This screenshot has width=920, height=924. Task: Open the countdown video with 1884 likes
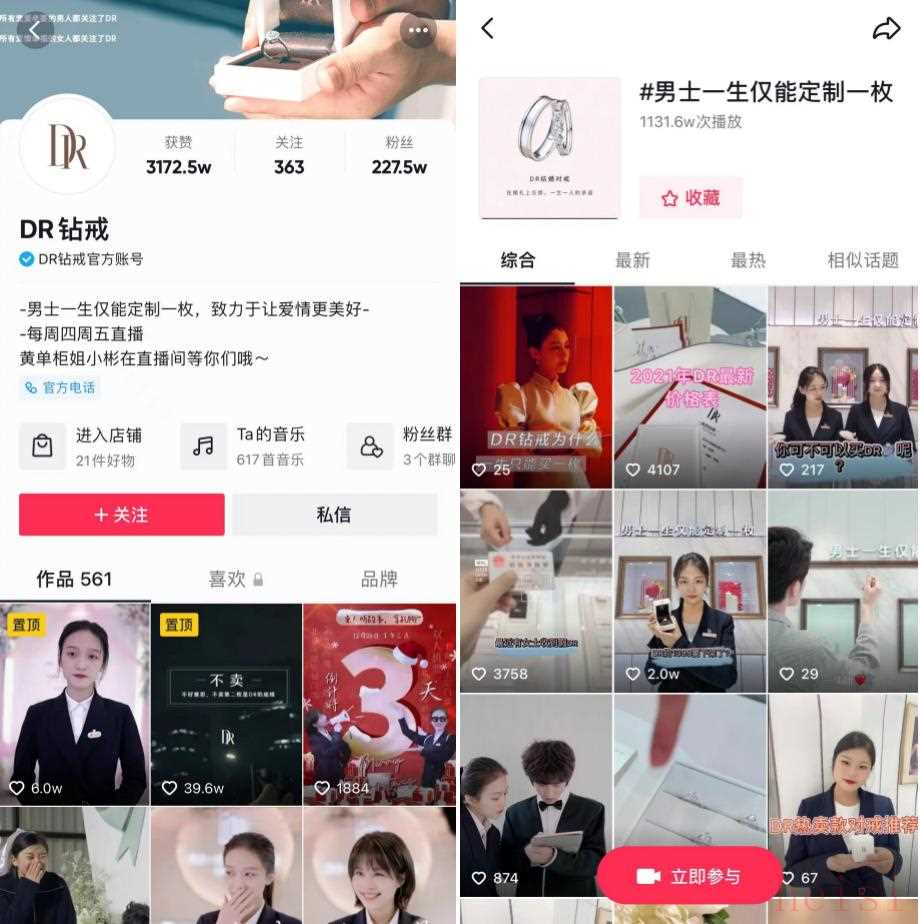tap(379, 704)
